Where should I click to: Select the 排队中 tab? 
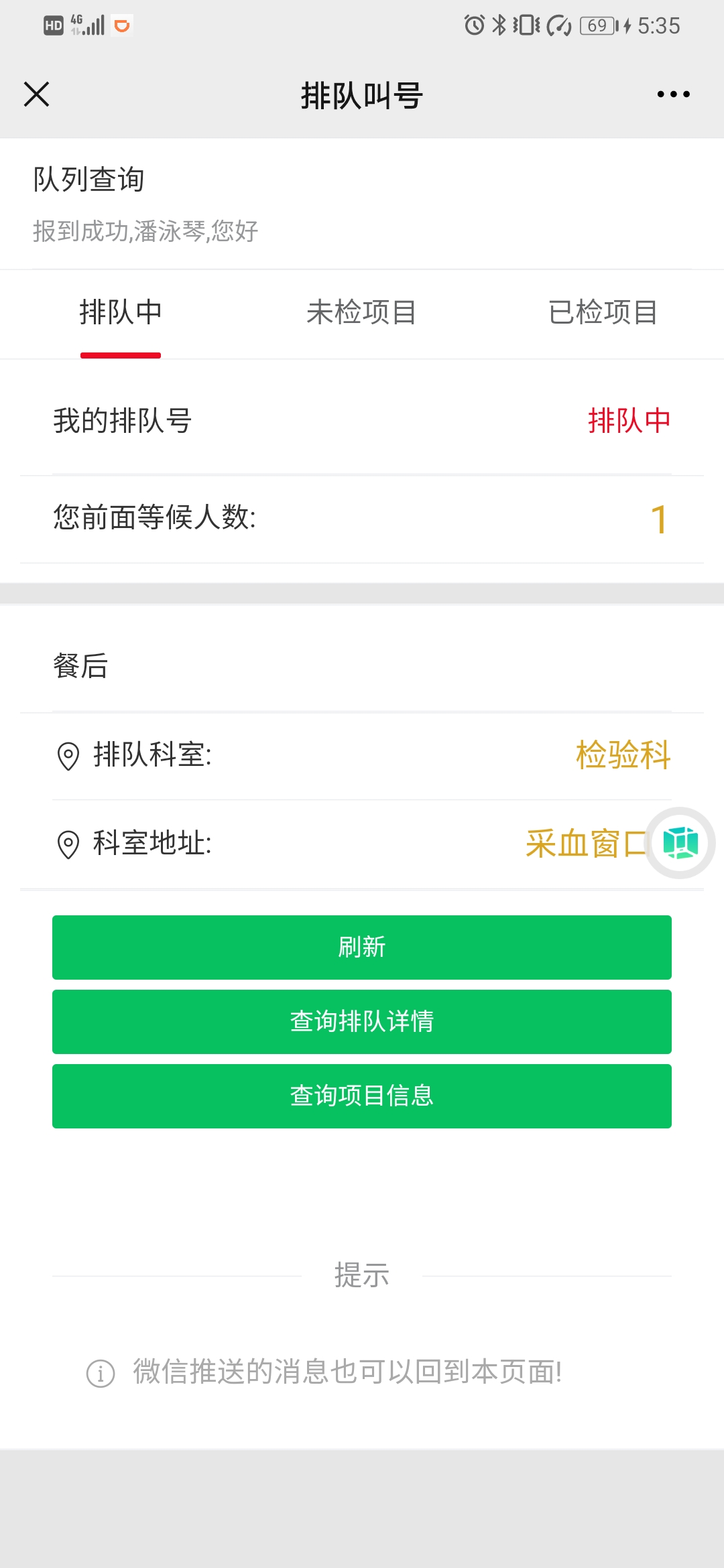[121, 312]
